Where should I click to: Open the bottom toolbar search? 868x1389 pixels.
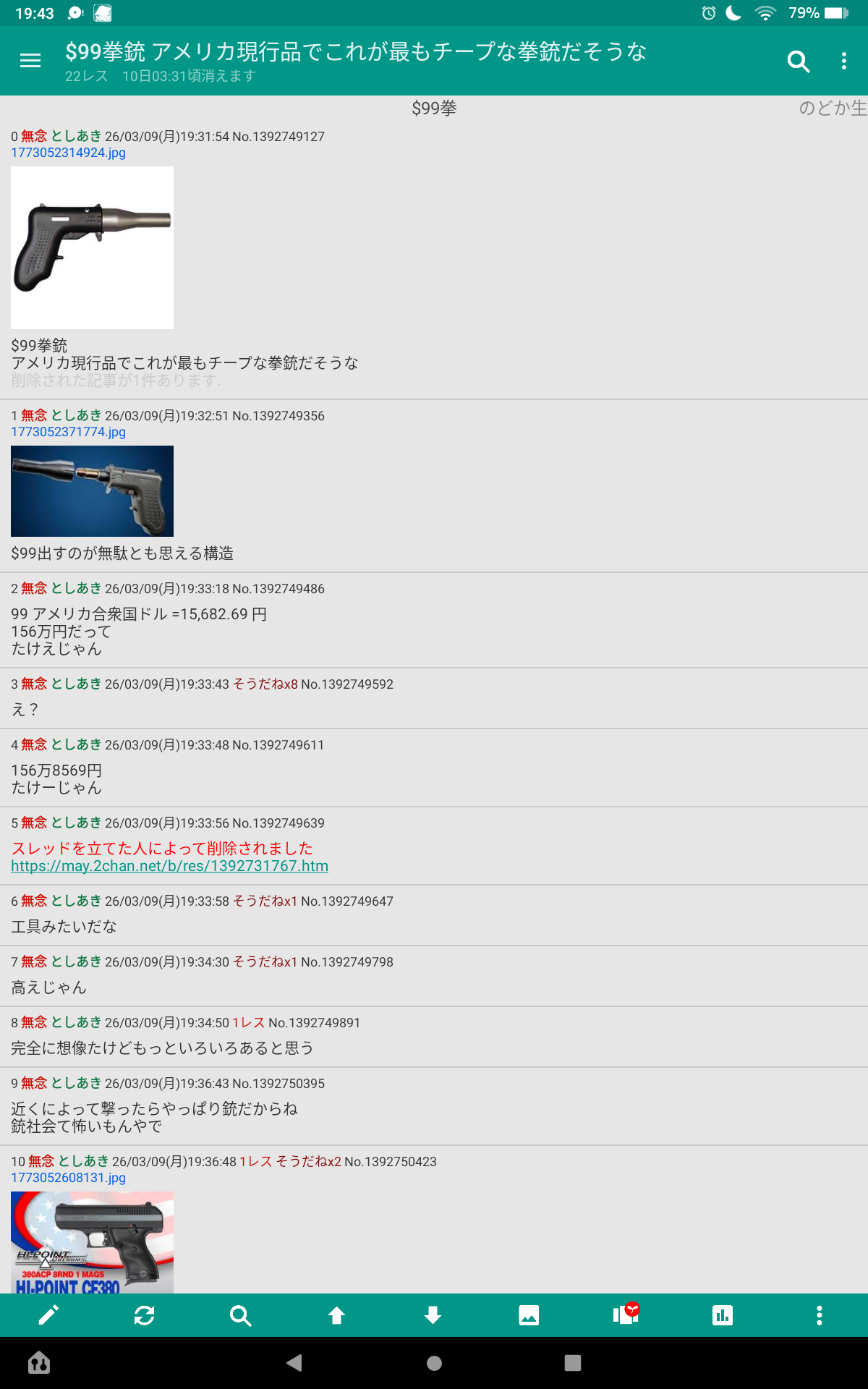(x=240, y=1315)
